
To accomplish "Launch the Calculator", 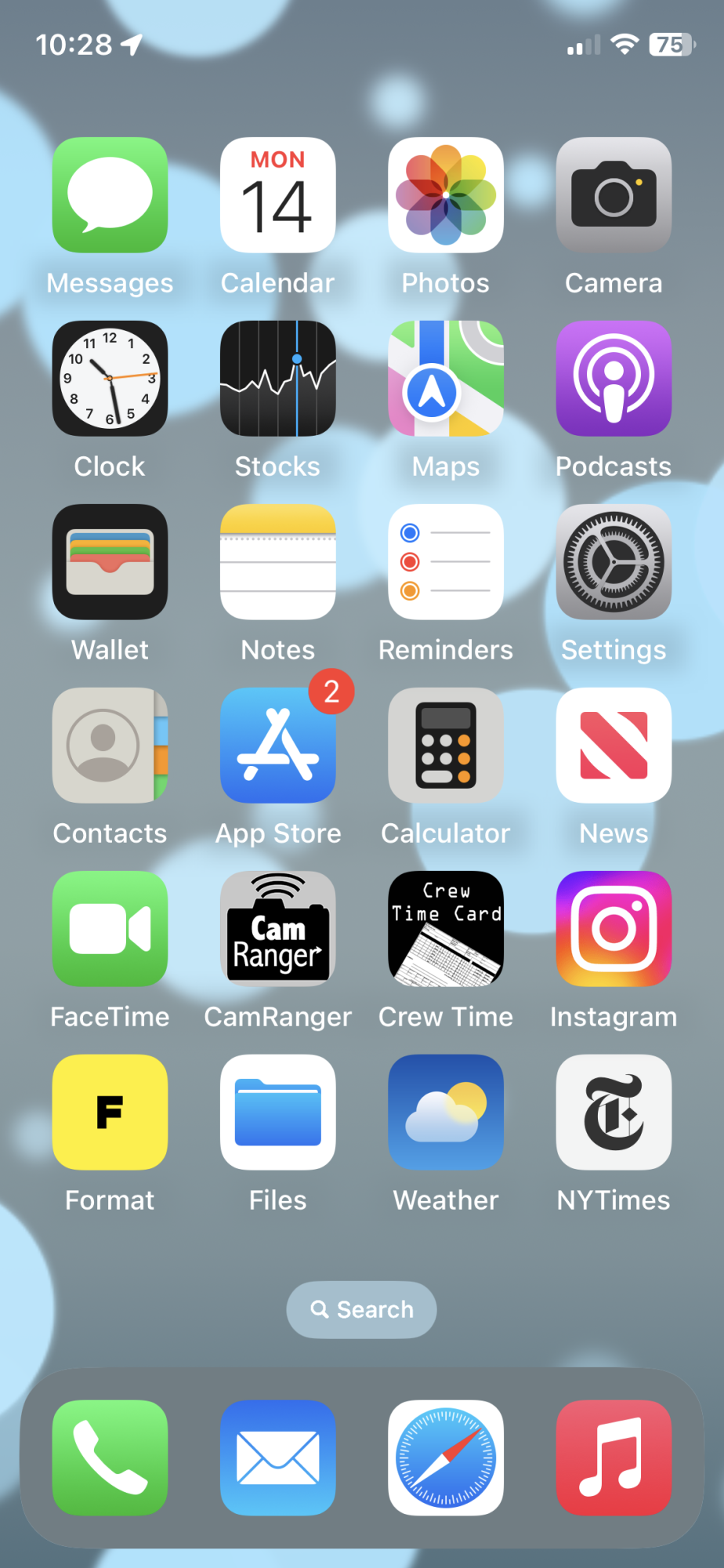I will click(445, 746).
